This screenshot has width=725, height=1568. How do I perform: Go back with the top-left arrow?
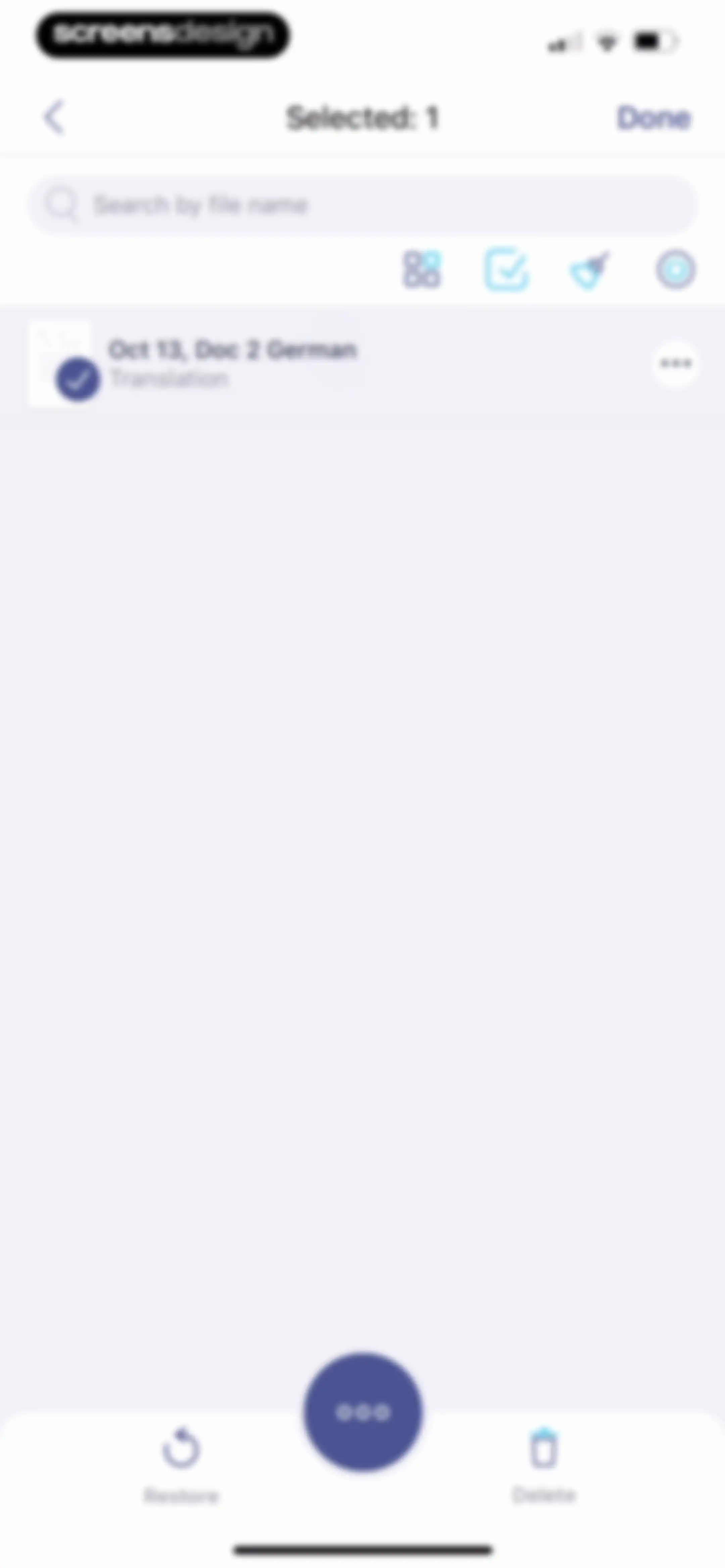tap(54, 117)
